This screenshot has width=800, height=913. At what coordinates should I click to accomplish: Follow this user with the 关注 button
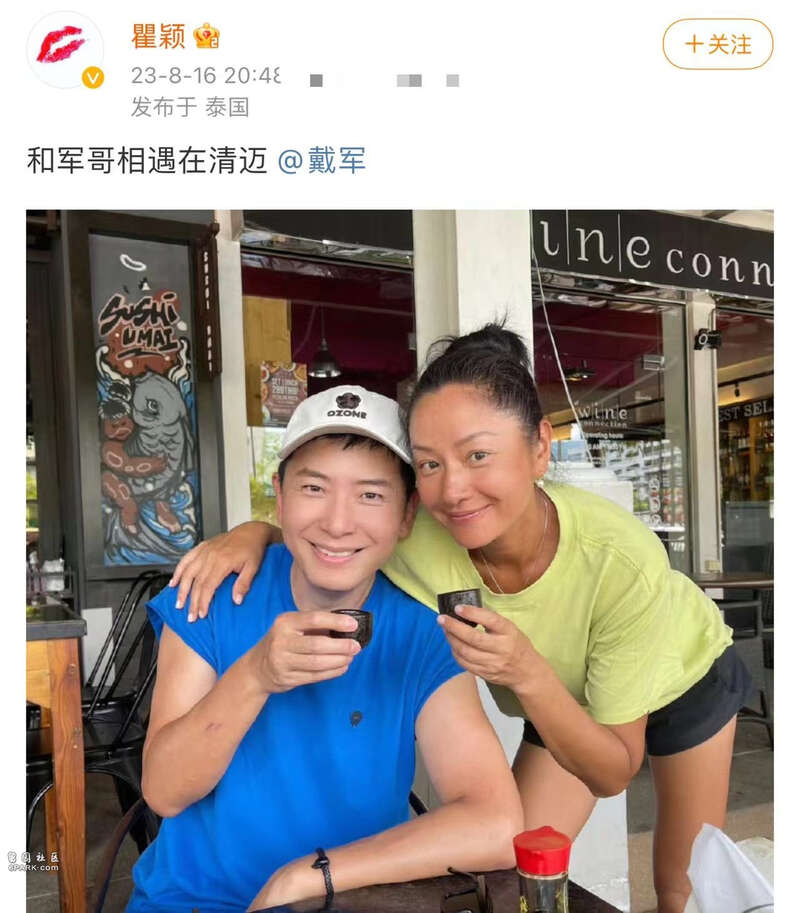tap(717, 44)
